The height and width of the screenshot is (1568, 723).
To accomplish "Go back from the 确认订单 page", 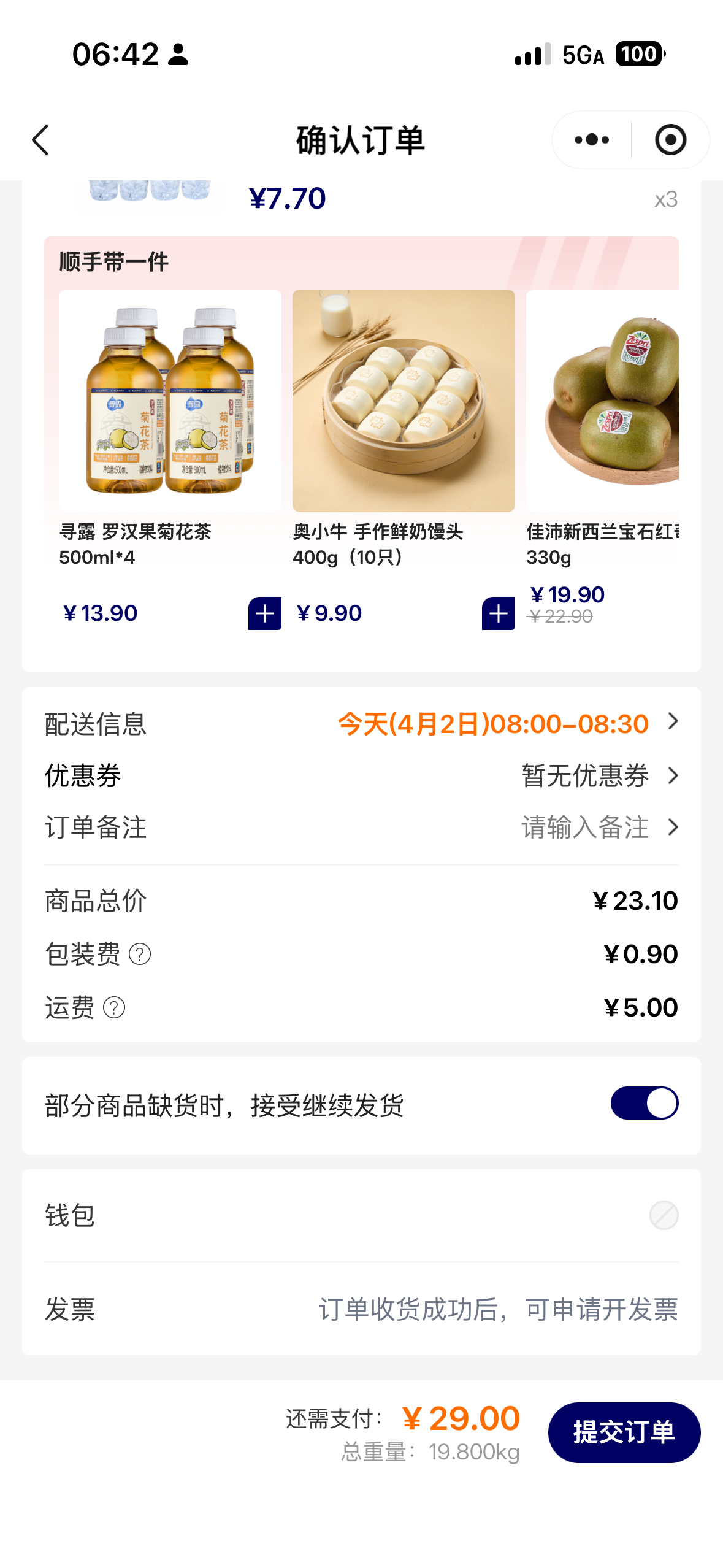I will click(40, 140).
